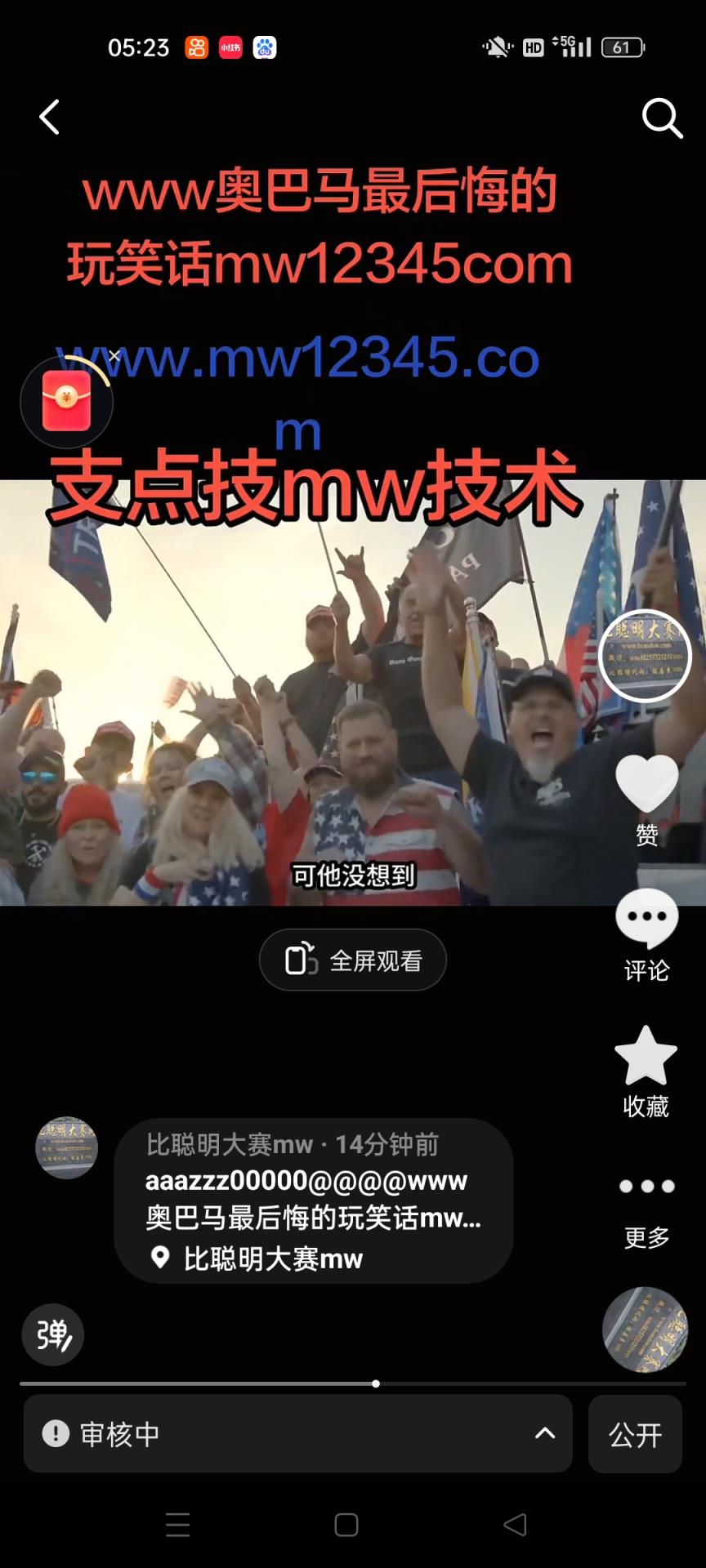
Task: Close the red envelope widget via the X
Action: click(114, 354)
